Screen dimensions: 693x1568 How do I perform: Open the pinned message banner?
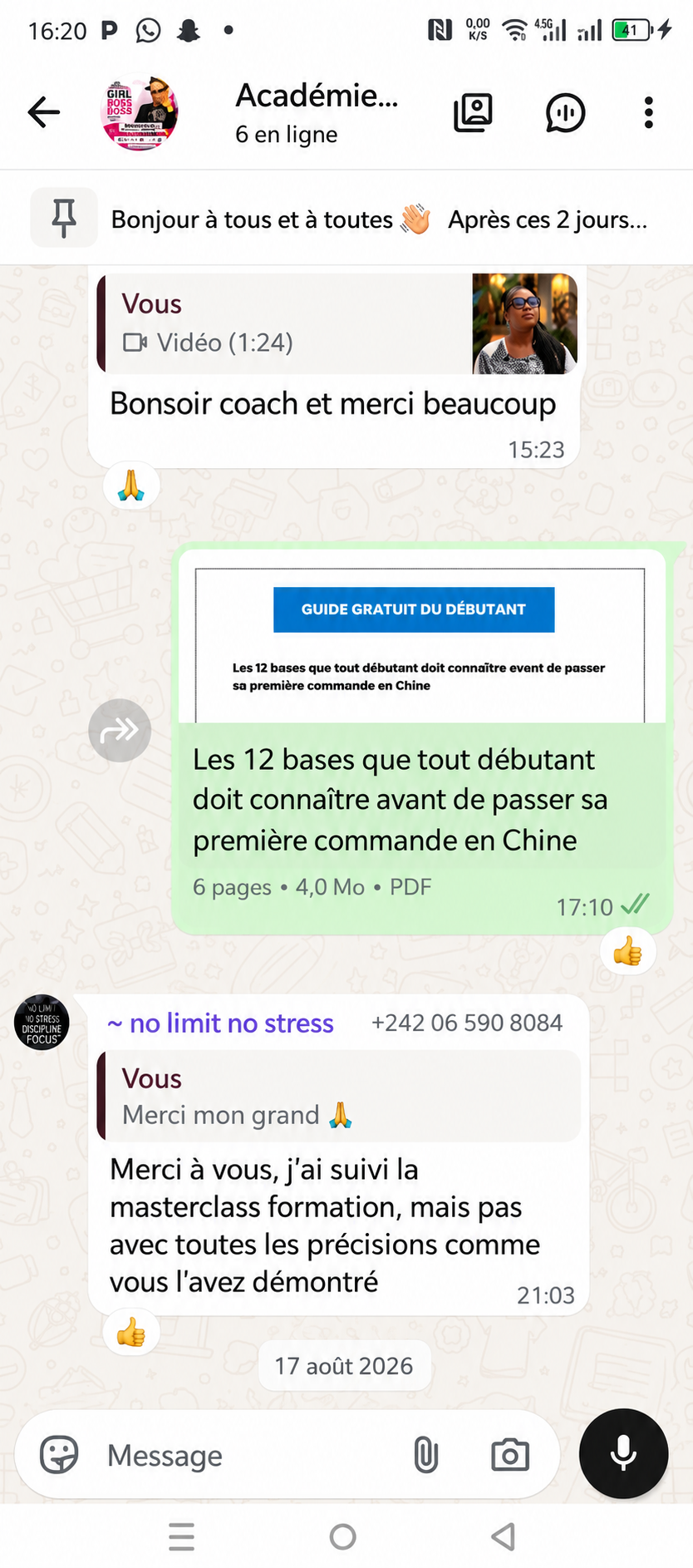point(346,219)
